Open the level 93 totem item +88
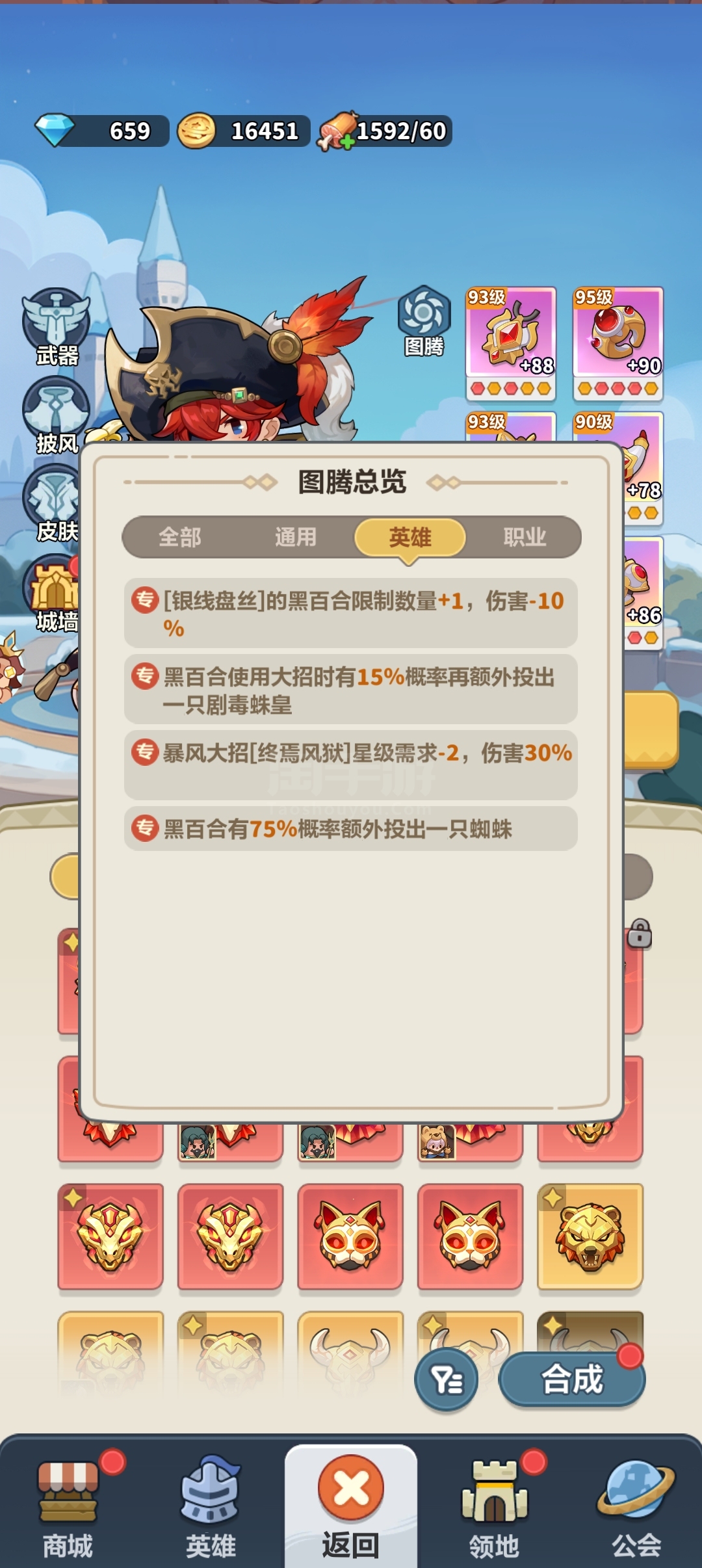 click(x=511, y=343)
